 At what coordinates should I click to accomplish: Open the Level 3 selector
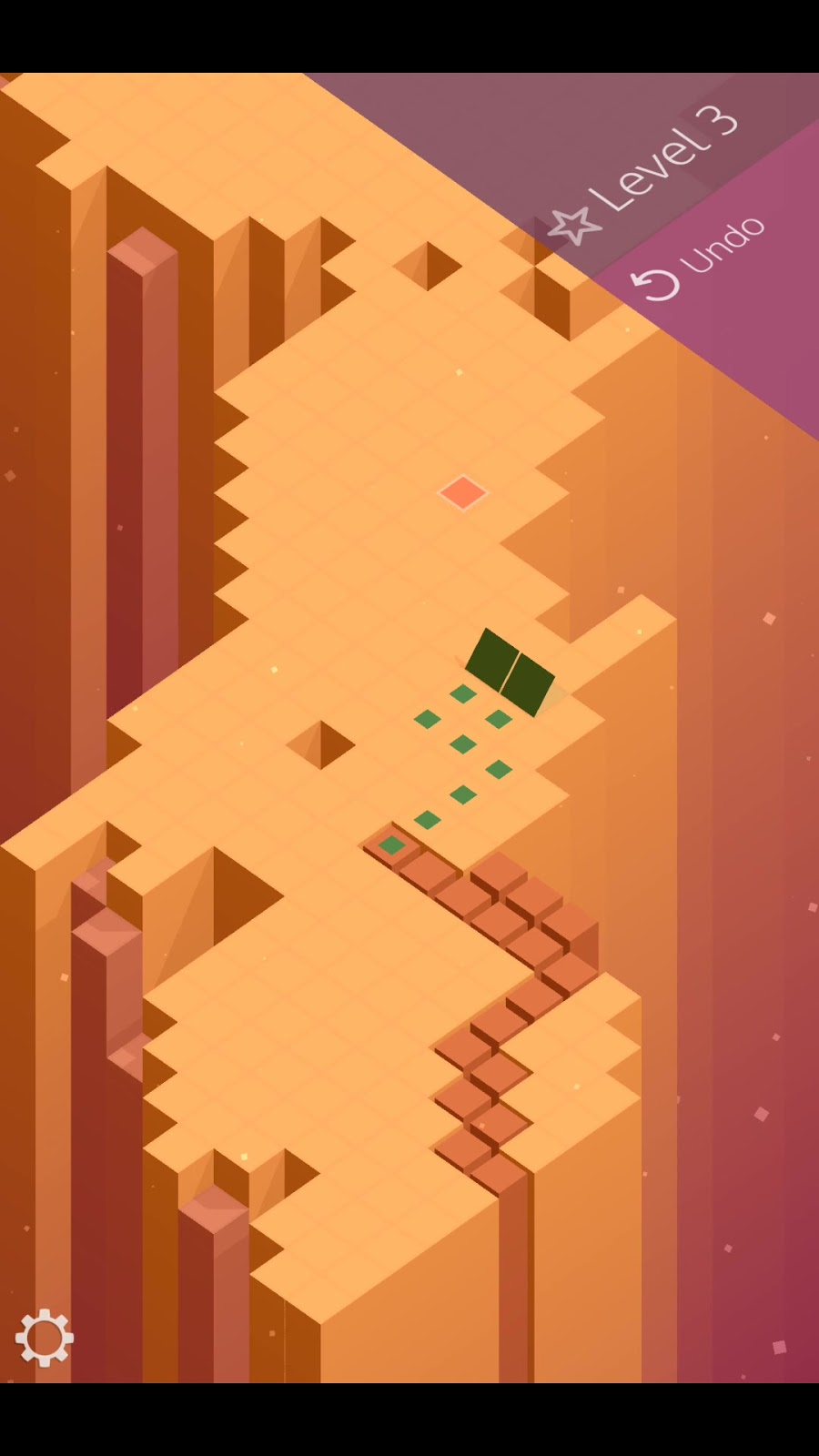[648, 175]
